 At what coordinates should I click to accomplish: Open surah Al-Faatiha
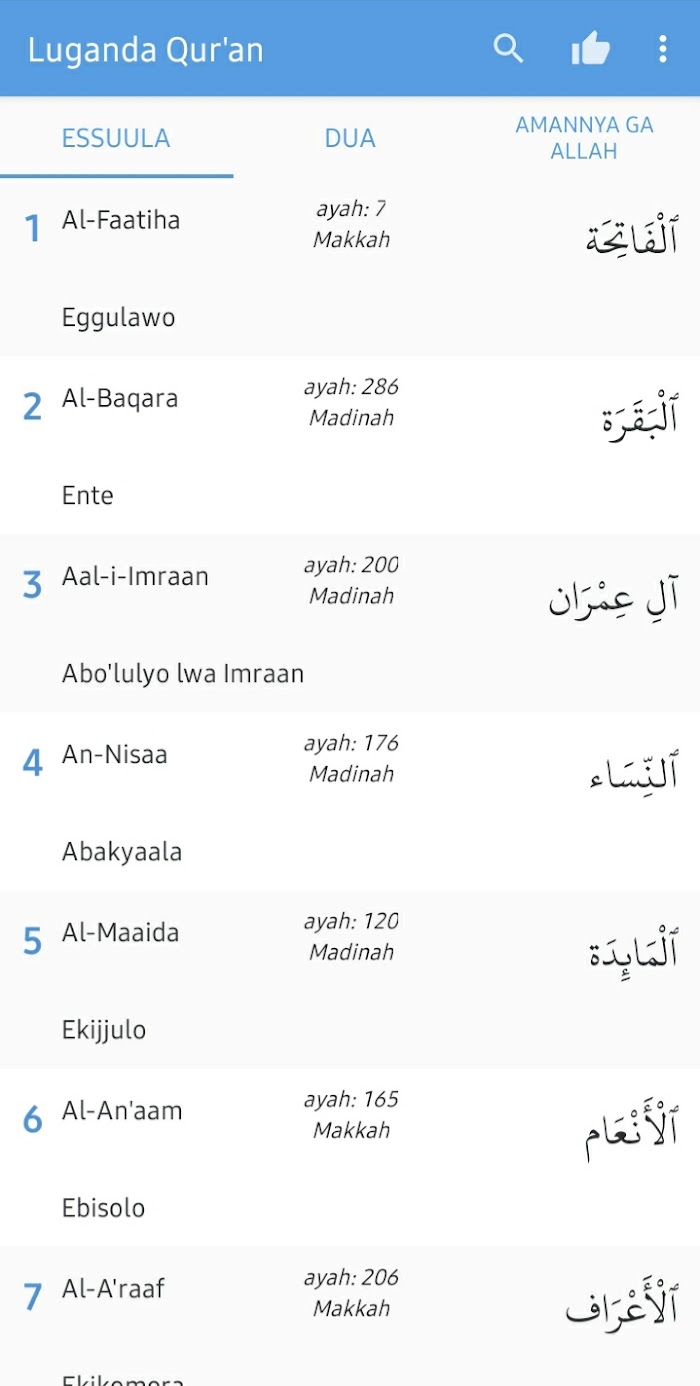(x=350, y=267)
